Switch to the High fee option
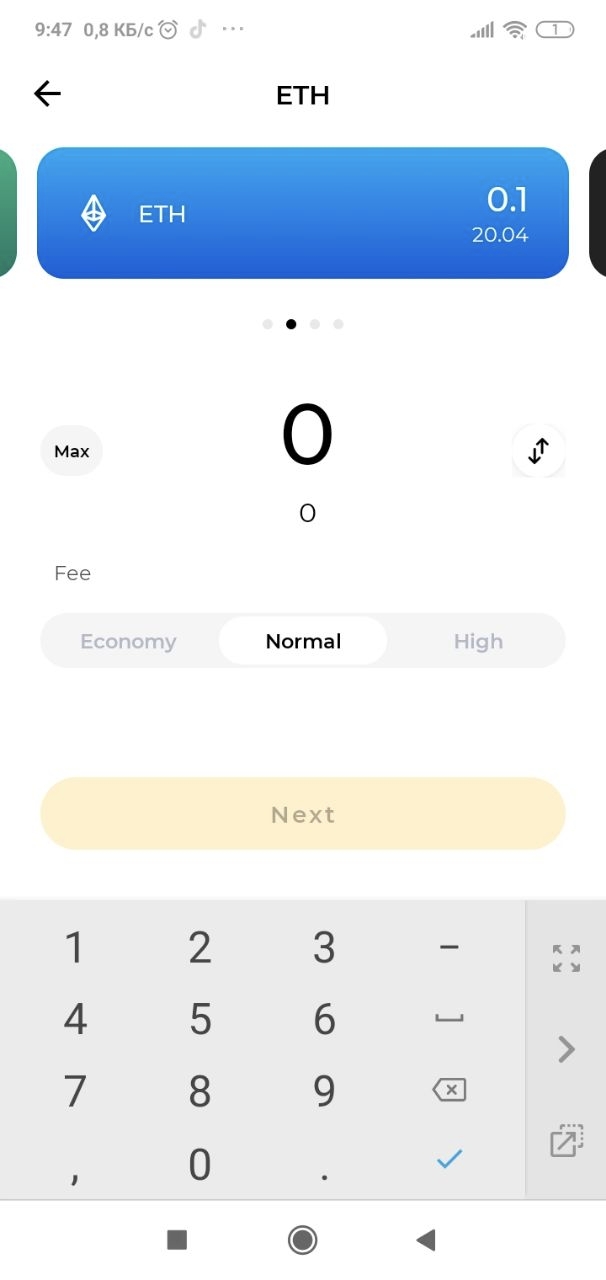 click(478, 641)
